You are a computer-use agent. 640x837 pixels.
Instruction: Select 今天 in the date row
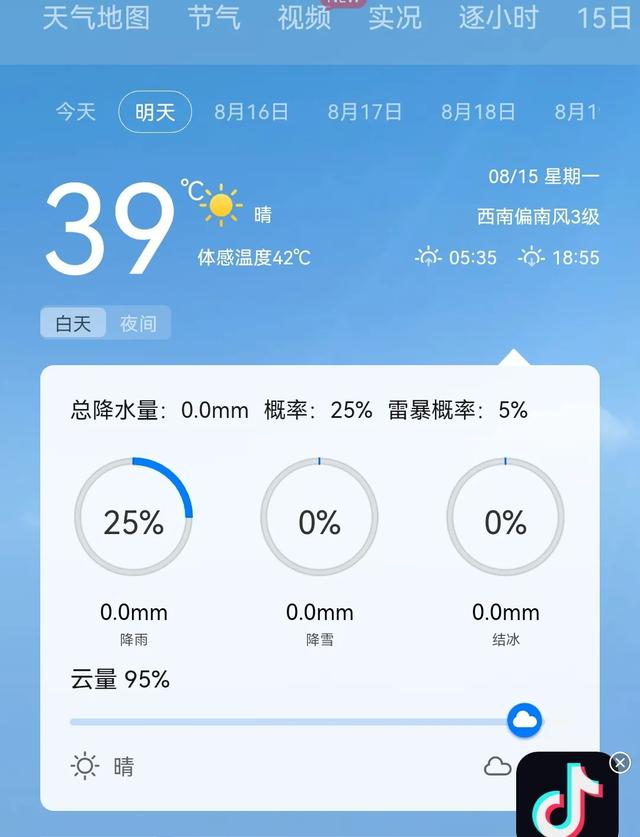pyautogui.click(x=76, y=112)
